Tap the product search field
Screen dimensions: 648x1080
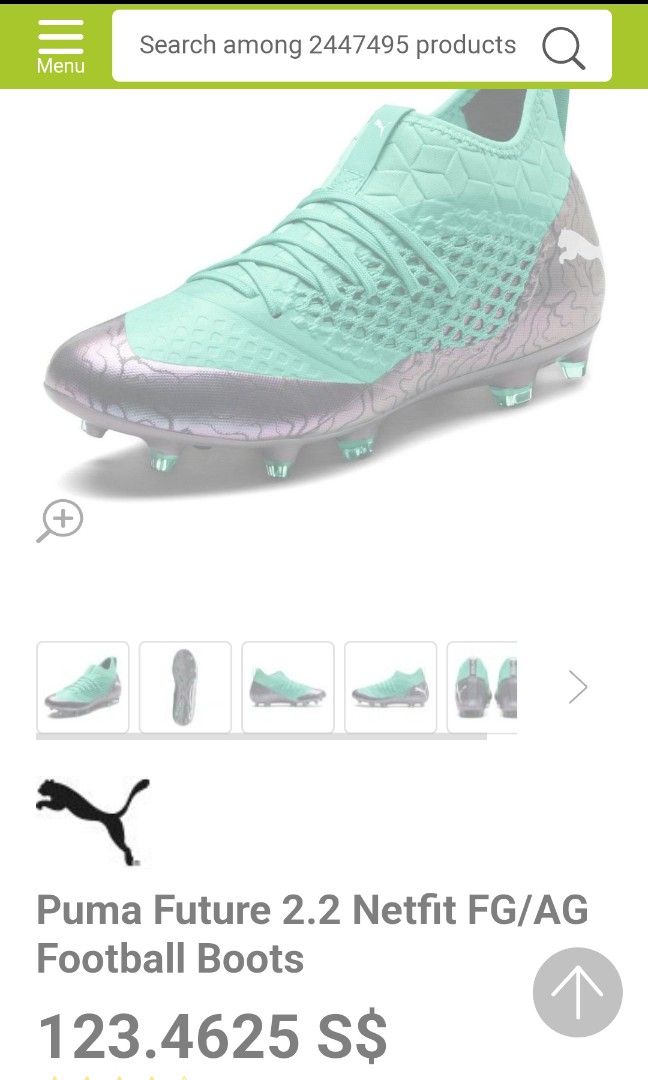[327, 45]
